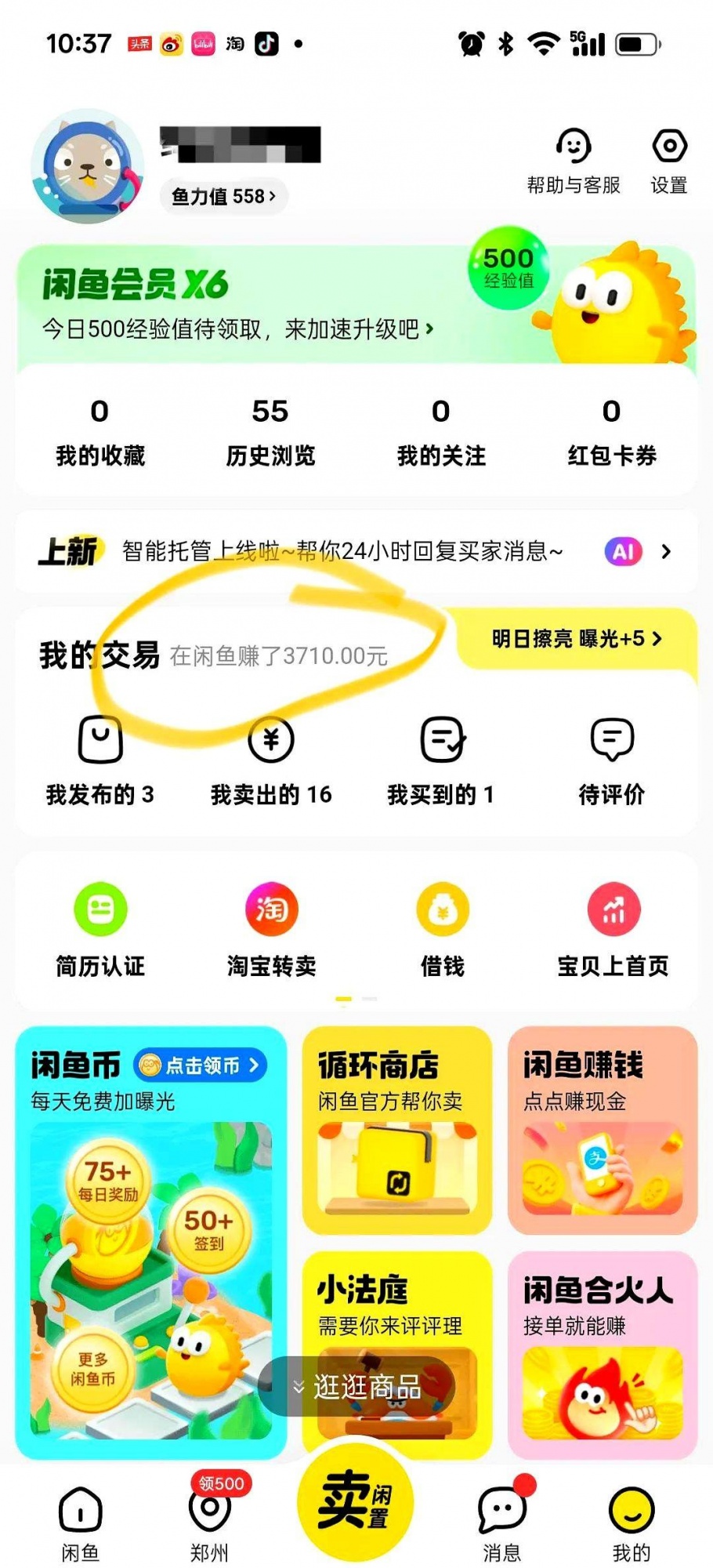Tap 点击领币 to claim coins
The height and width of the screenshot is (1568, 713).
coord(201,1065)
